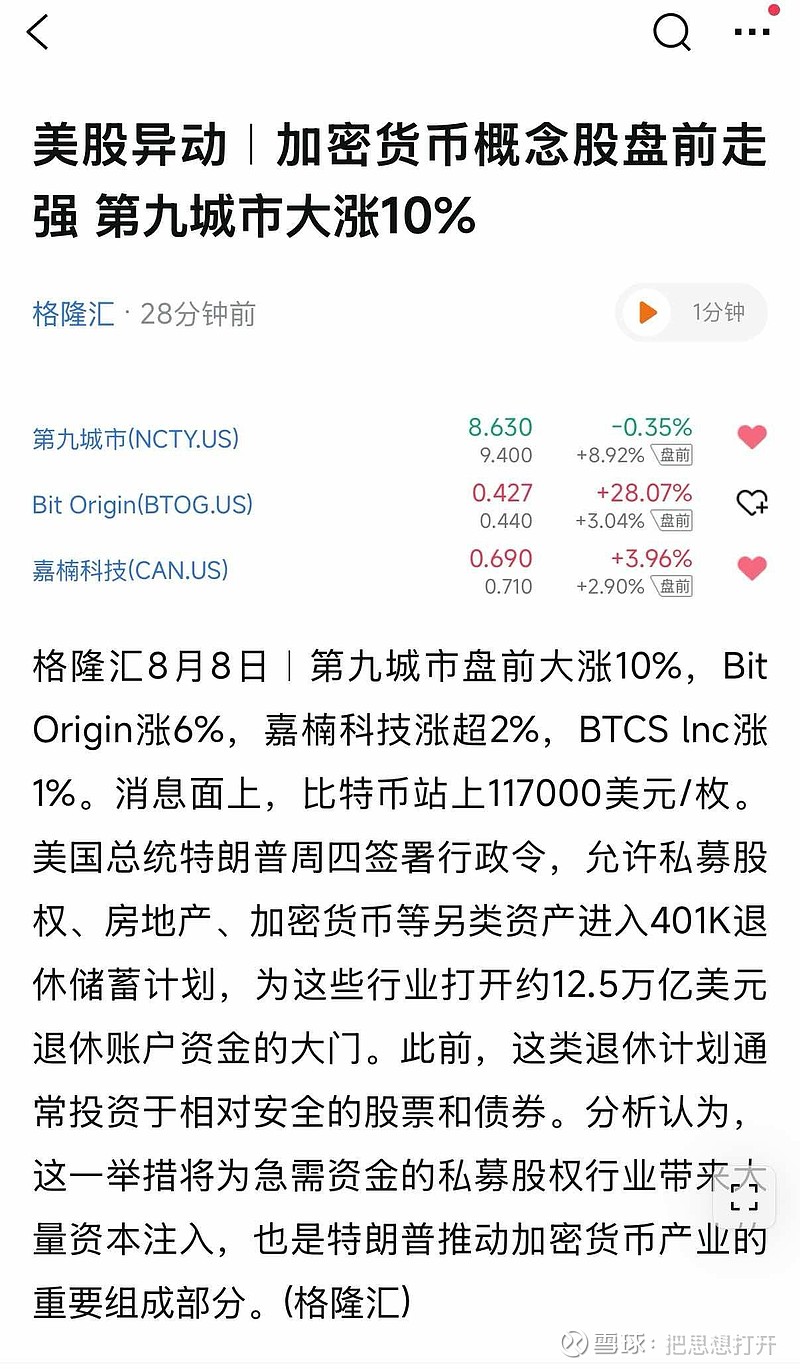This screenshot has height=1369, width=800.
Task: Add Bit Origin to watchlist via heart-plus
Action: [x=751, y=503]
